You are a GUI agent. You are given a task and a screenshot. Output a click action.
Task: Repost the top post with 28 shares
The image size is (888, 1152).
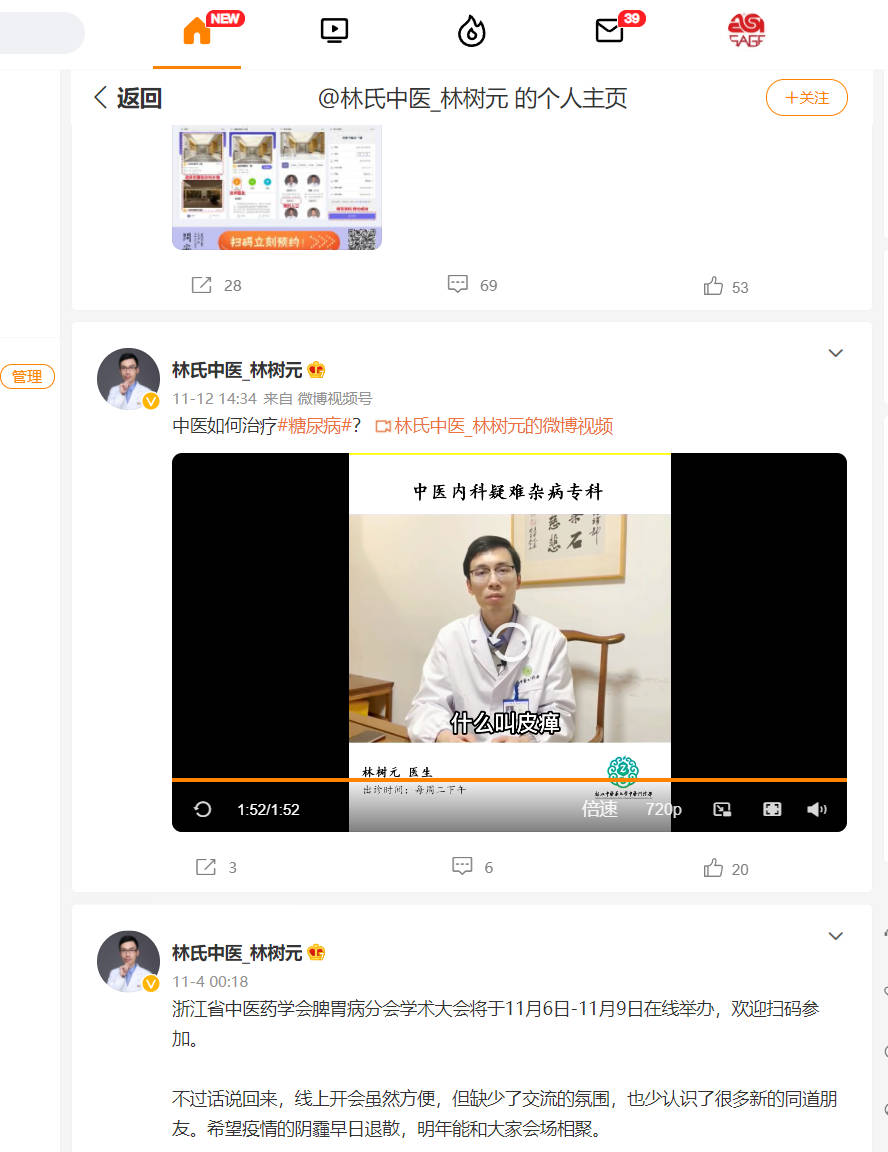(216, 285)
